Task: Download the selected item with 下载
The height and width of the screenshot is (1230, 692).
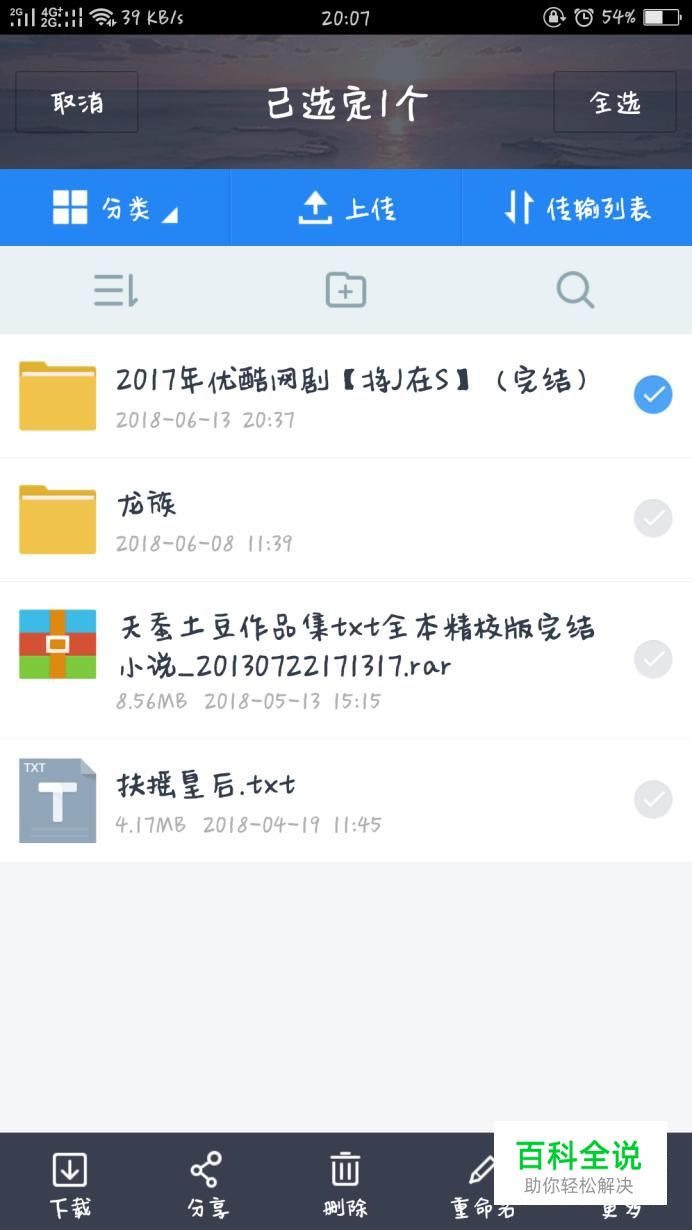Action: (70, 1185)
